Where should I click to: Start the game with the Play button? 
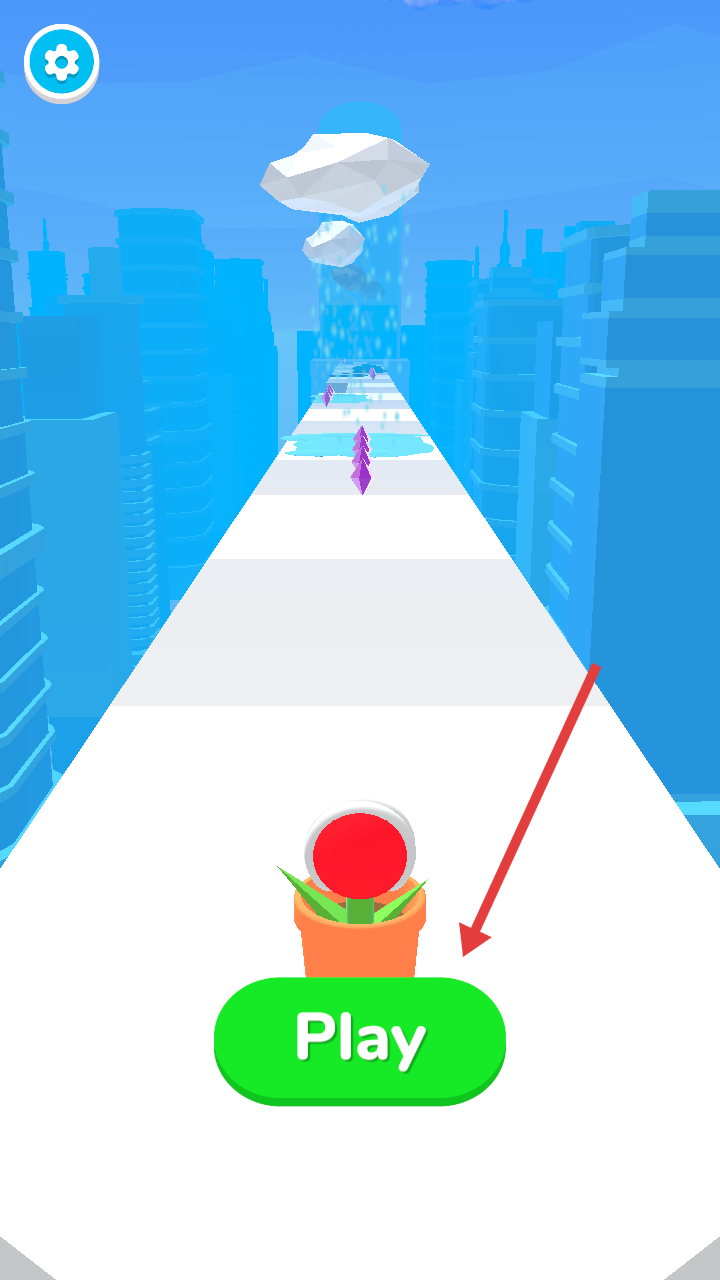[x=360, y=1039]
